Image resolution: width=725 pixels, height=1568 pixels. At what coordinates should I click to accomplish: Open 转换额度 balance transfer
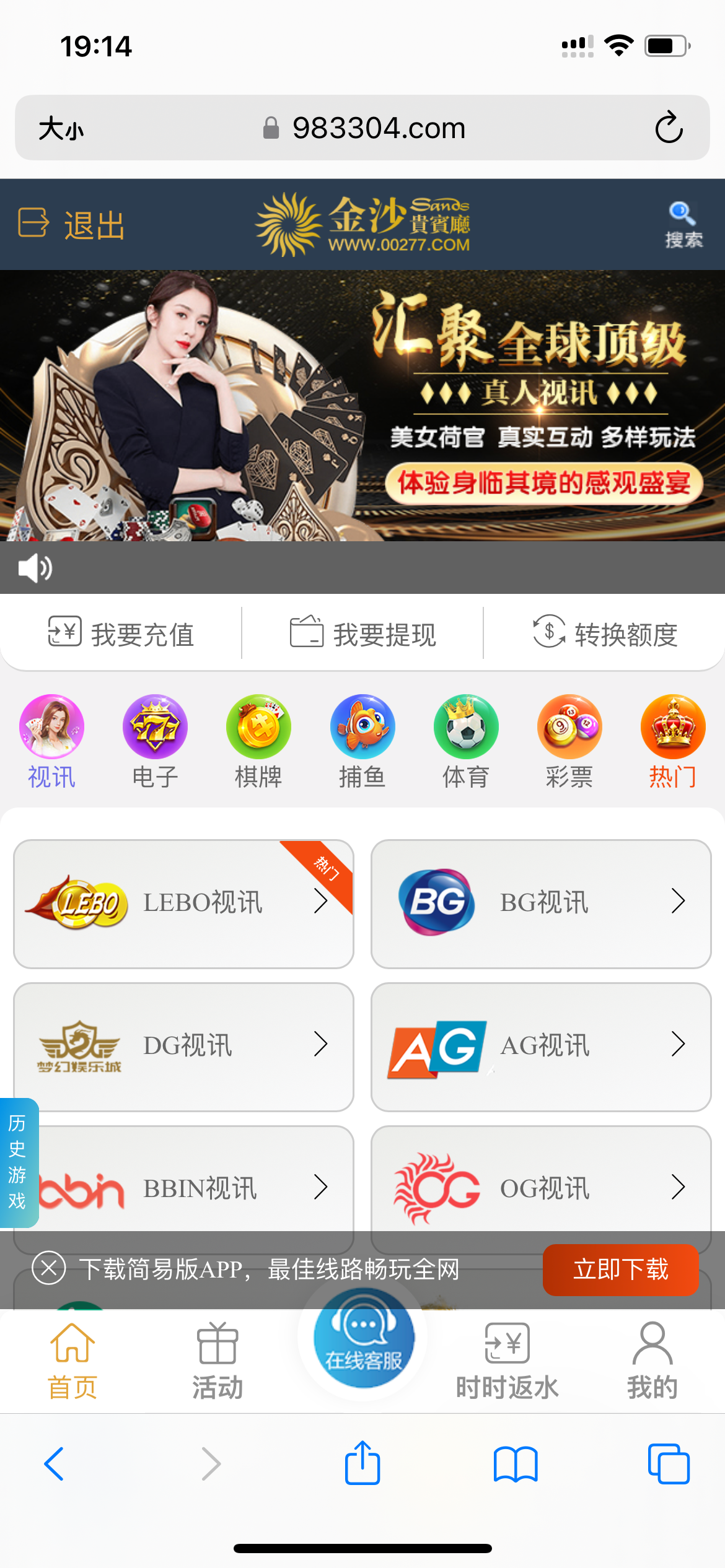[605, 634]
